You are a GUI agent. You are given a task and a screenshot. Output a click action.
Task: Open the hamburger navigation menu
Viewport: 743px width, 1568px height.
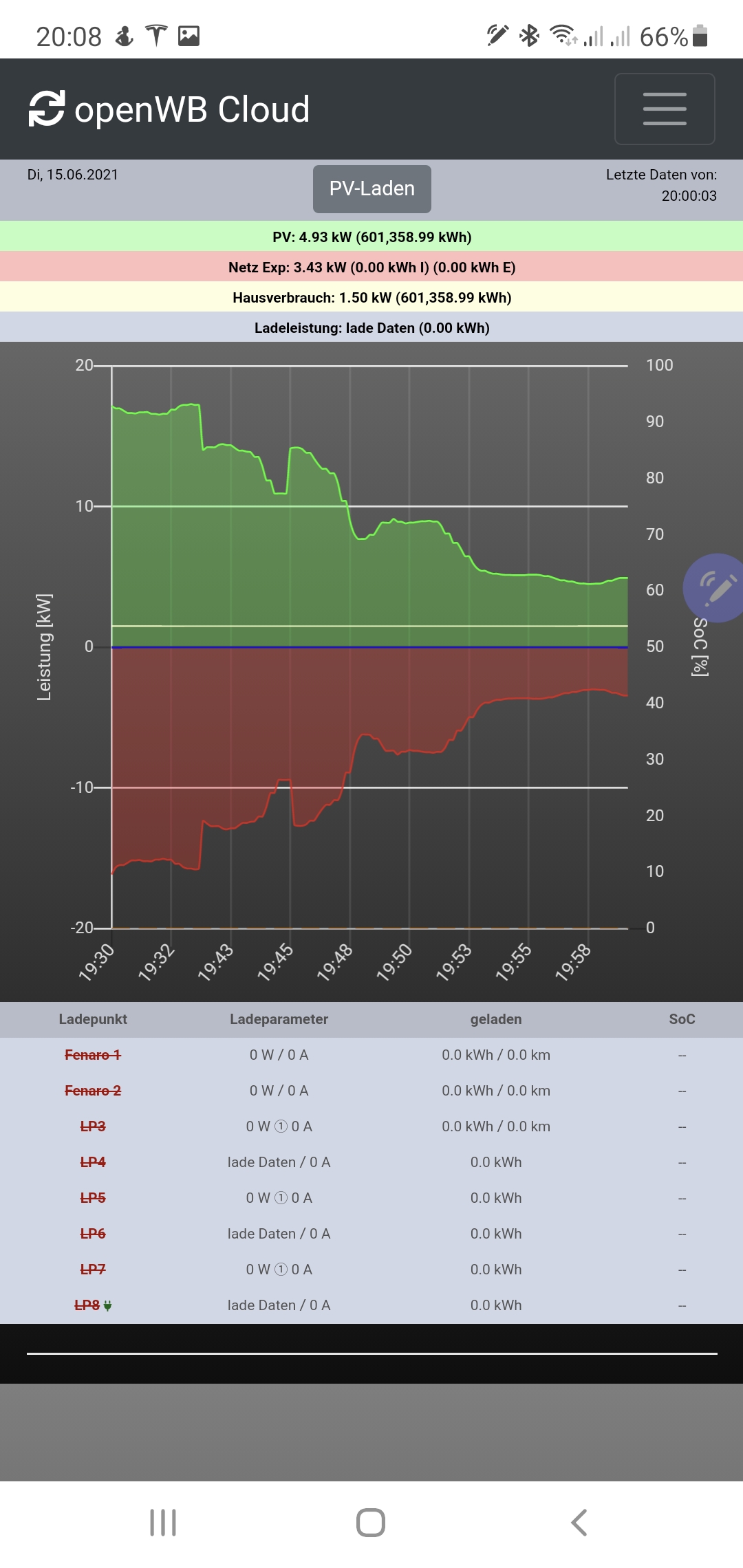[664, 109]
